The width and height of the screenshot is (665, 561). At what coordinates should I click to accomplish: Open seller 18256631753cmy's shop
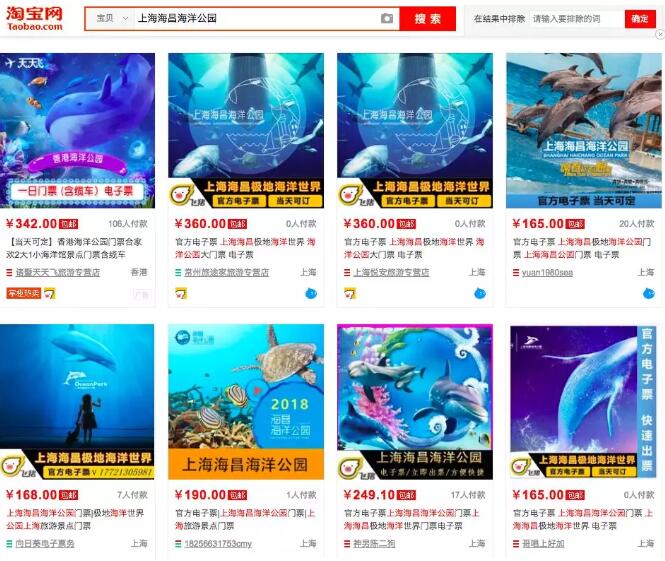pyautogui.click(x=217, y=543)
